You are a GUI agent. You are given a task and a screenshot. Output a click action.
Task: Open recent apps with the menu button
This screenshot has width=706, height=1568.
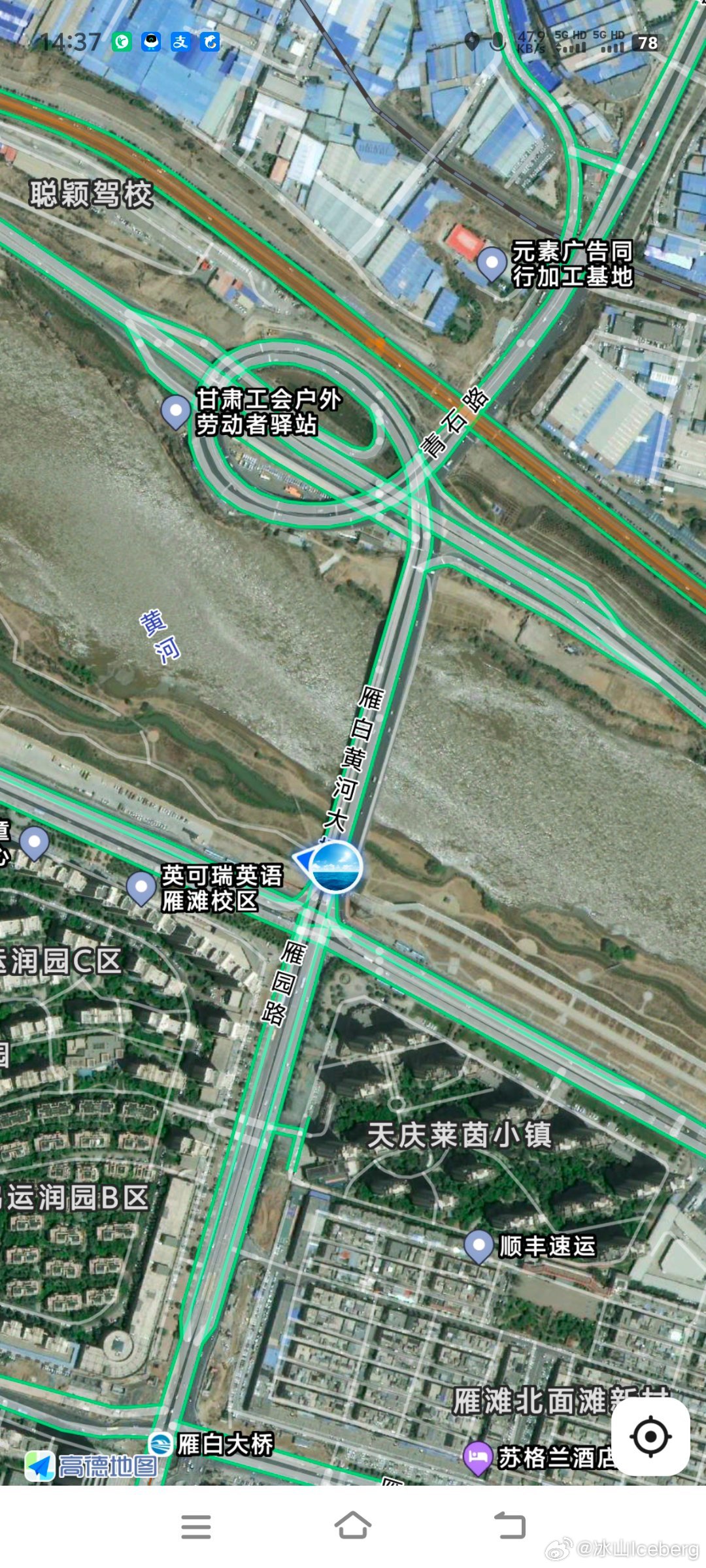[x=196, y=1527]
